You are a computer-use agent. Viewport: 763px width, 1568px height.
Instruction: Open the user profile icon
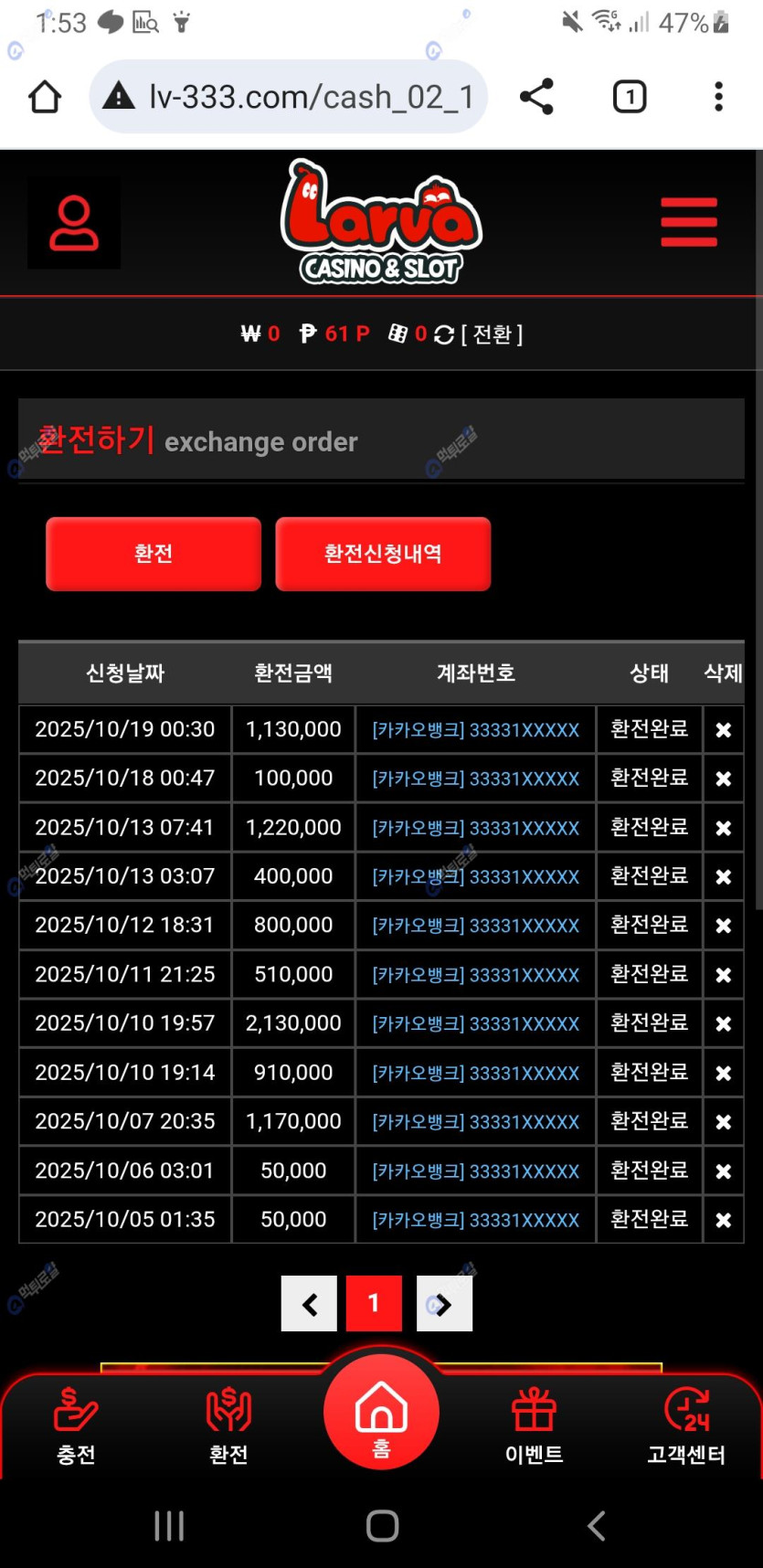[74, 223]
